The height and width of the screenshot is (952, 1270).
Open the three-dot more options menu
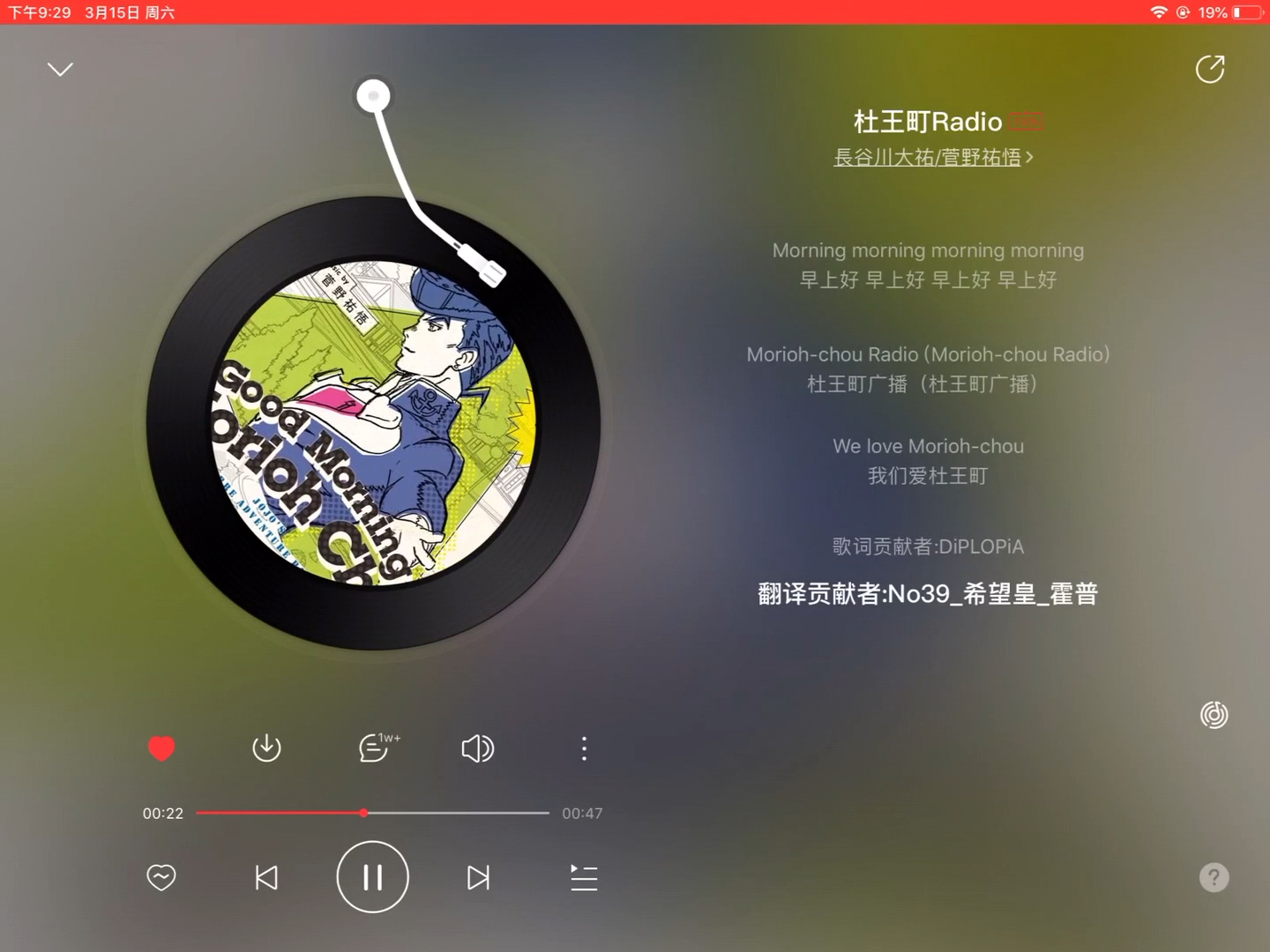point(584,748)
